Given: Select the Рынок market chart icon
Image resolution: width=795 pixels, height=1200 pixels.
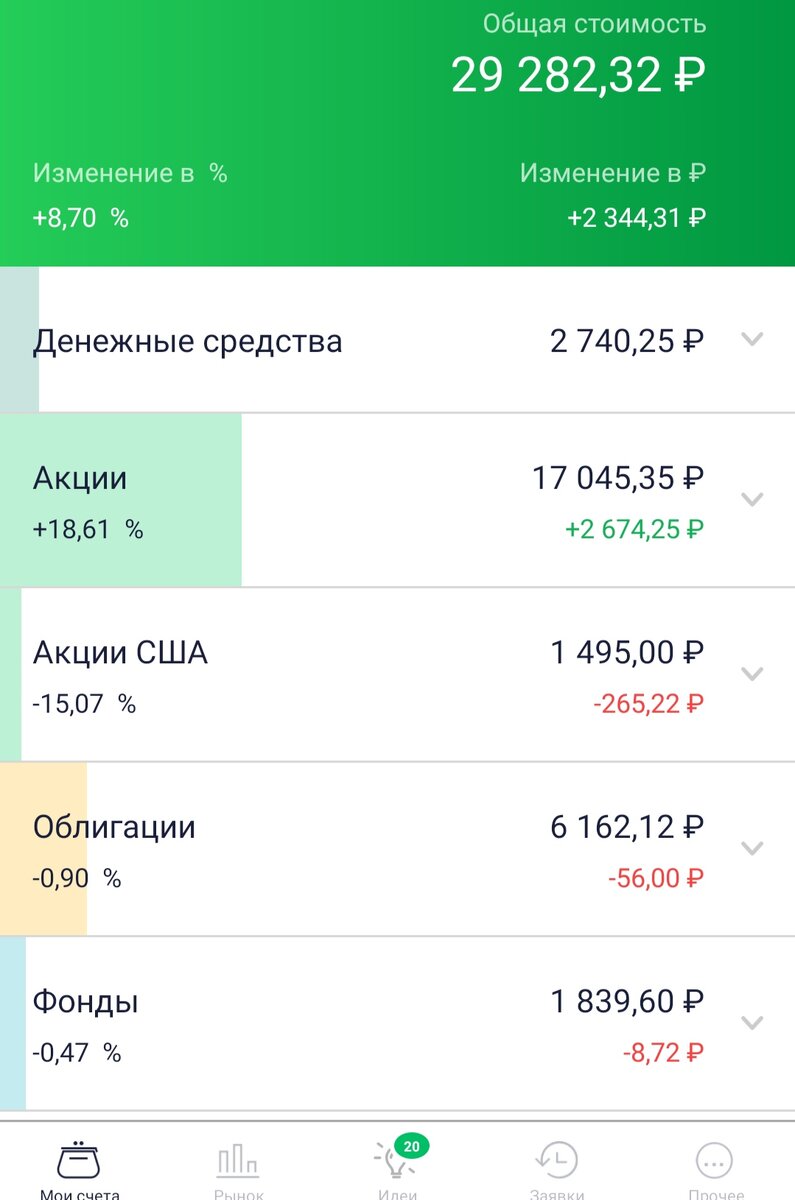Looking at the screenshot, I should (x=237, y=1160).
